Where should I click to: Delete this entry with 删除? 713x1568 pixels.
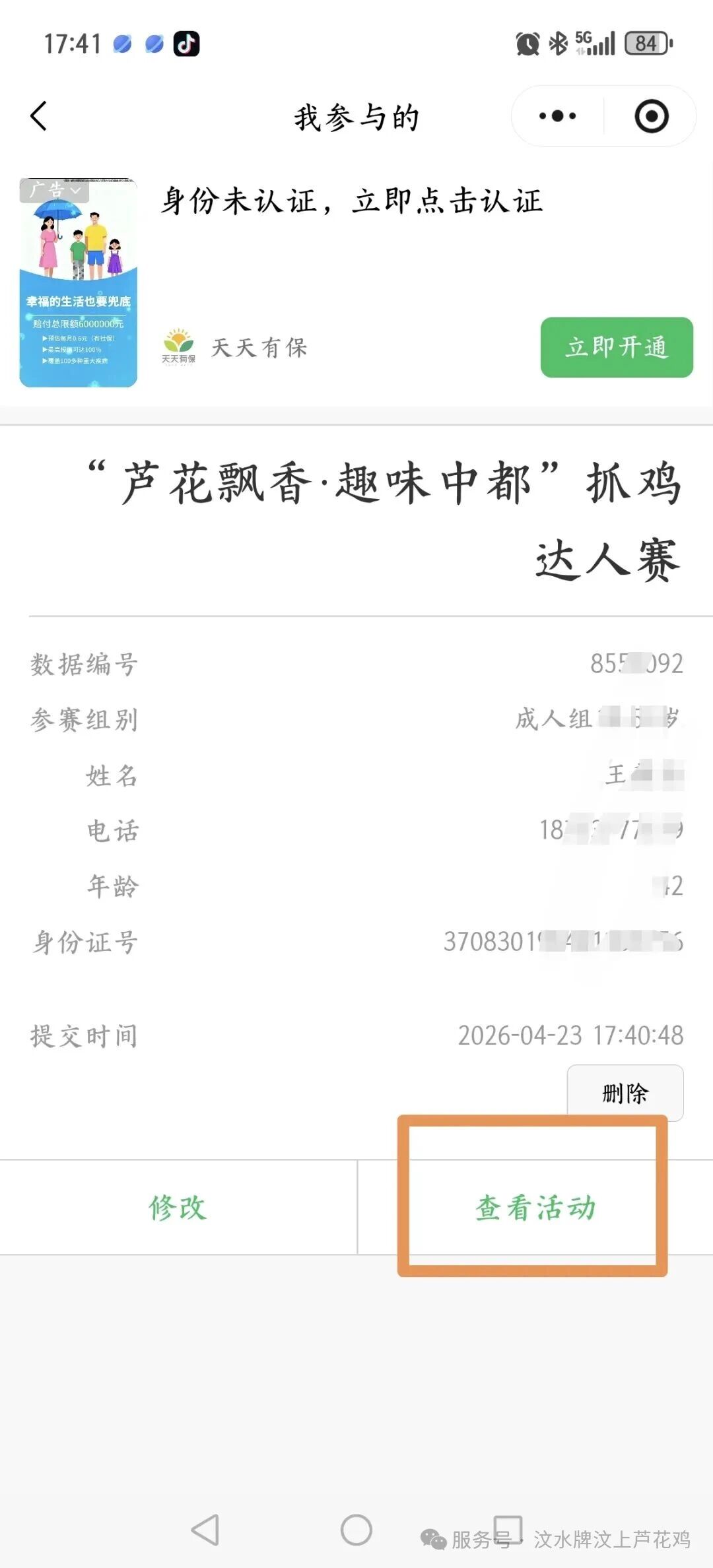(x=625, y=1093)
